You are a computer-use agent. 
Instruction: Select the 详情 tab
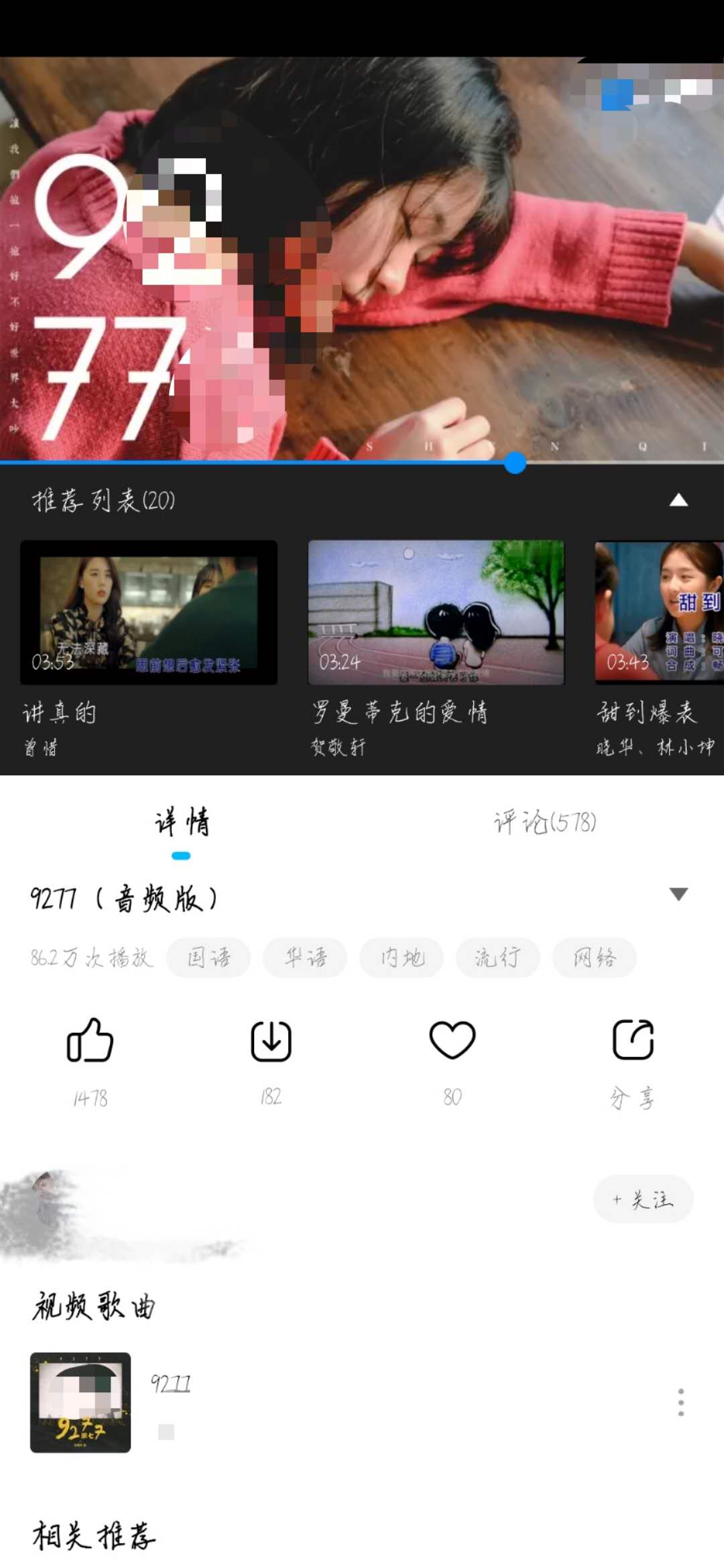pos(180,824)
